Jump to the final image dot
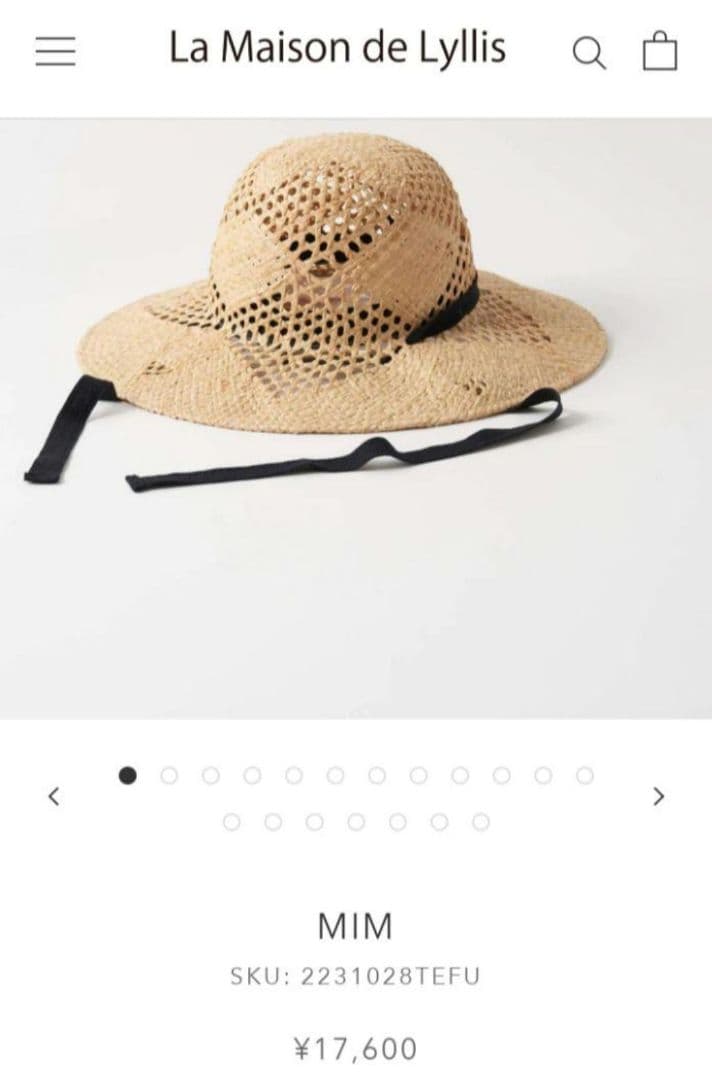Image resolution: width=712 pixels, height=1080 pixels. [x=481, y=822]
